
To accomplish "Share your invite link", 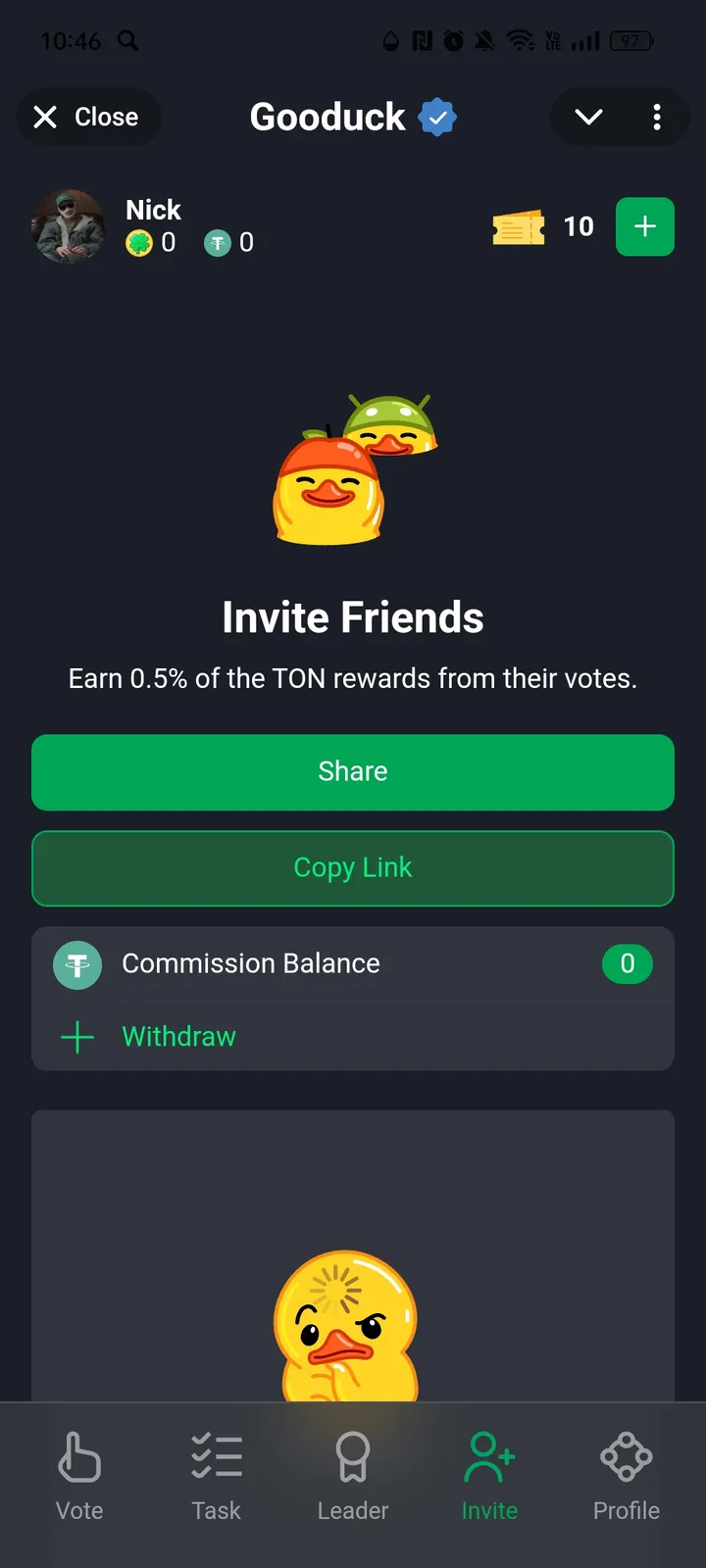I will (352, 772).
